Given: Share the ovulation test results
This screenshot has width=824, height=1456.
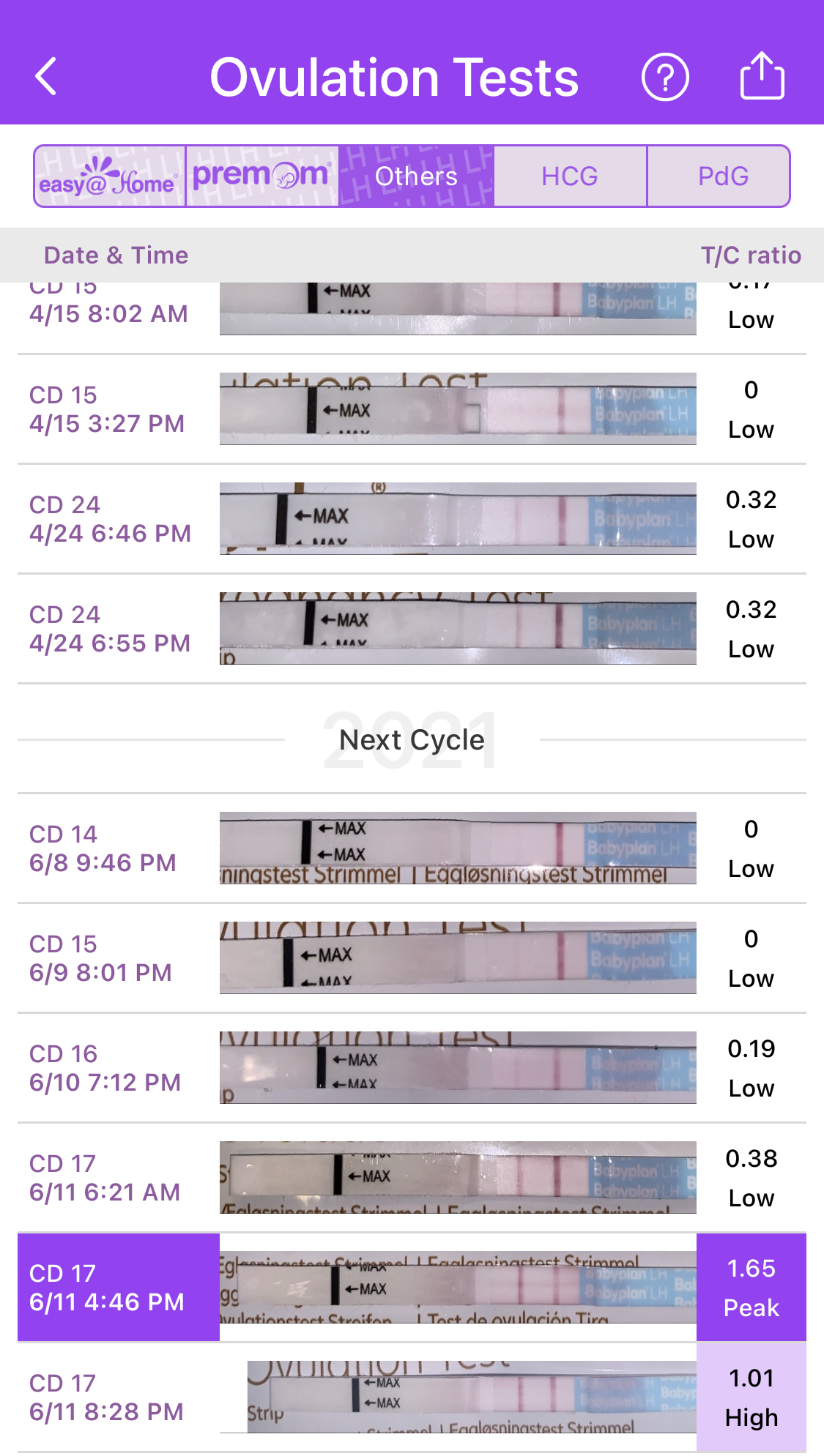Looking at the screenshot, I should pyautogui.click(x=762, y=75).
